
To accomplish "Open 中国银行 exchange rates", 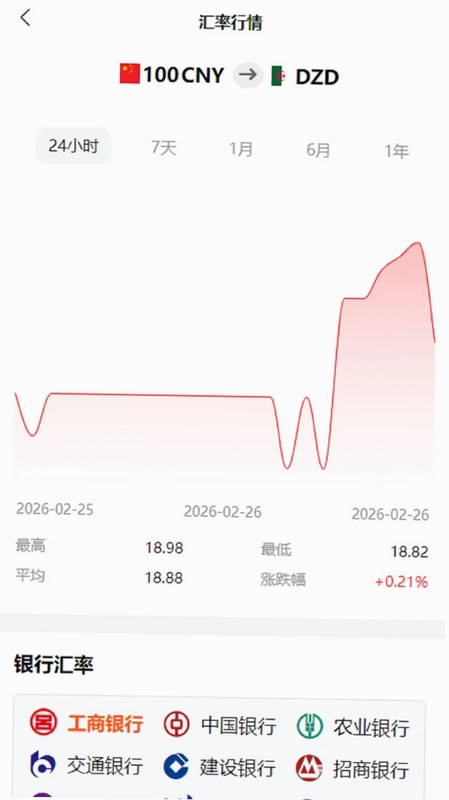I will [220, 724].
